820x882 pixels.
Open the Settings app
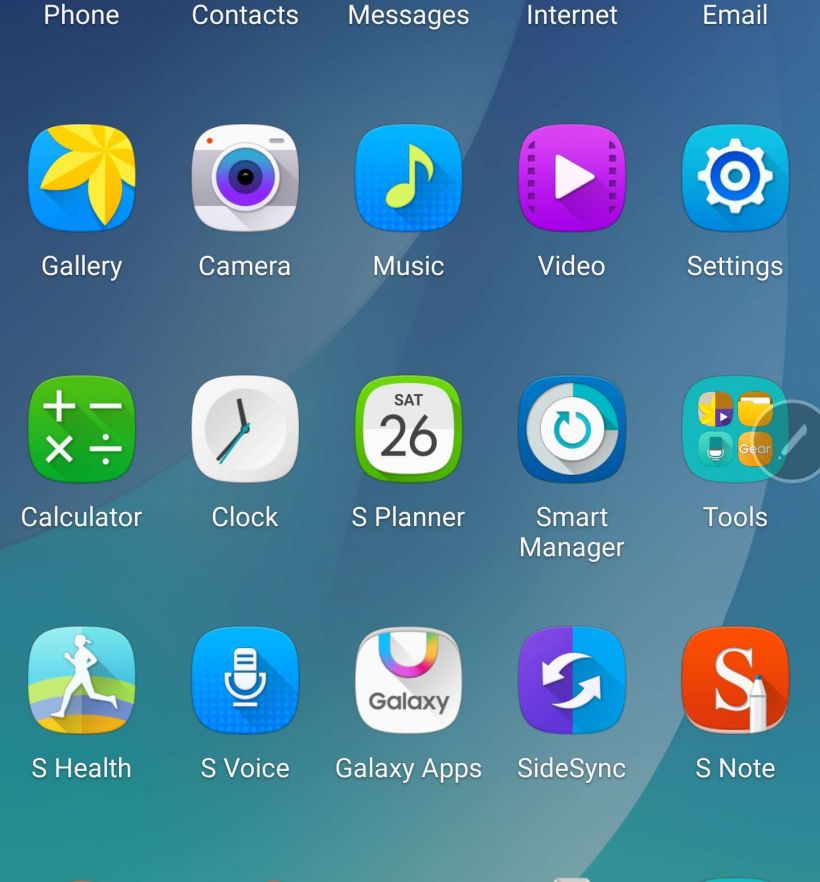pos(735,179)
